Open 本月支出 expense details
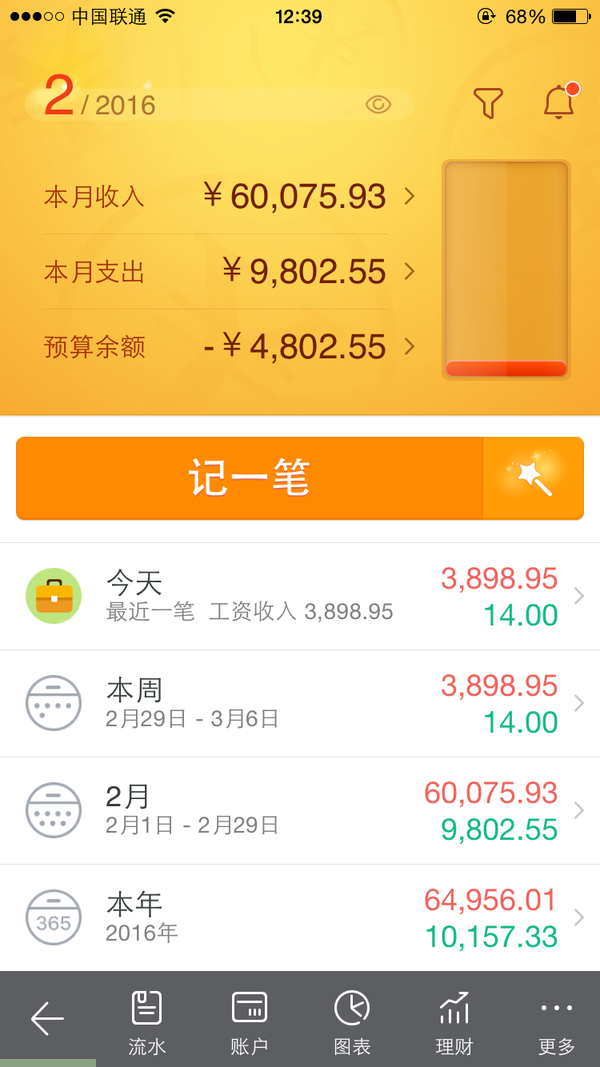600x1067 pixels. [x=230, y=272]
